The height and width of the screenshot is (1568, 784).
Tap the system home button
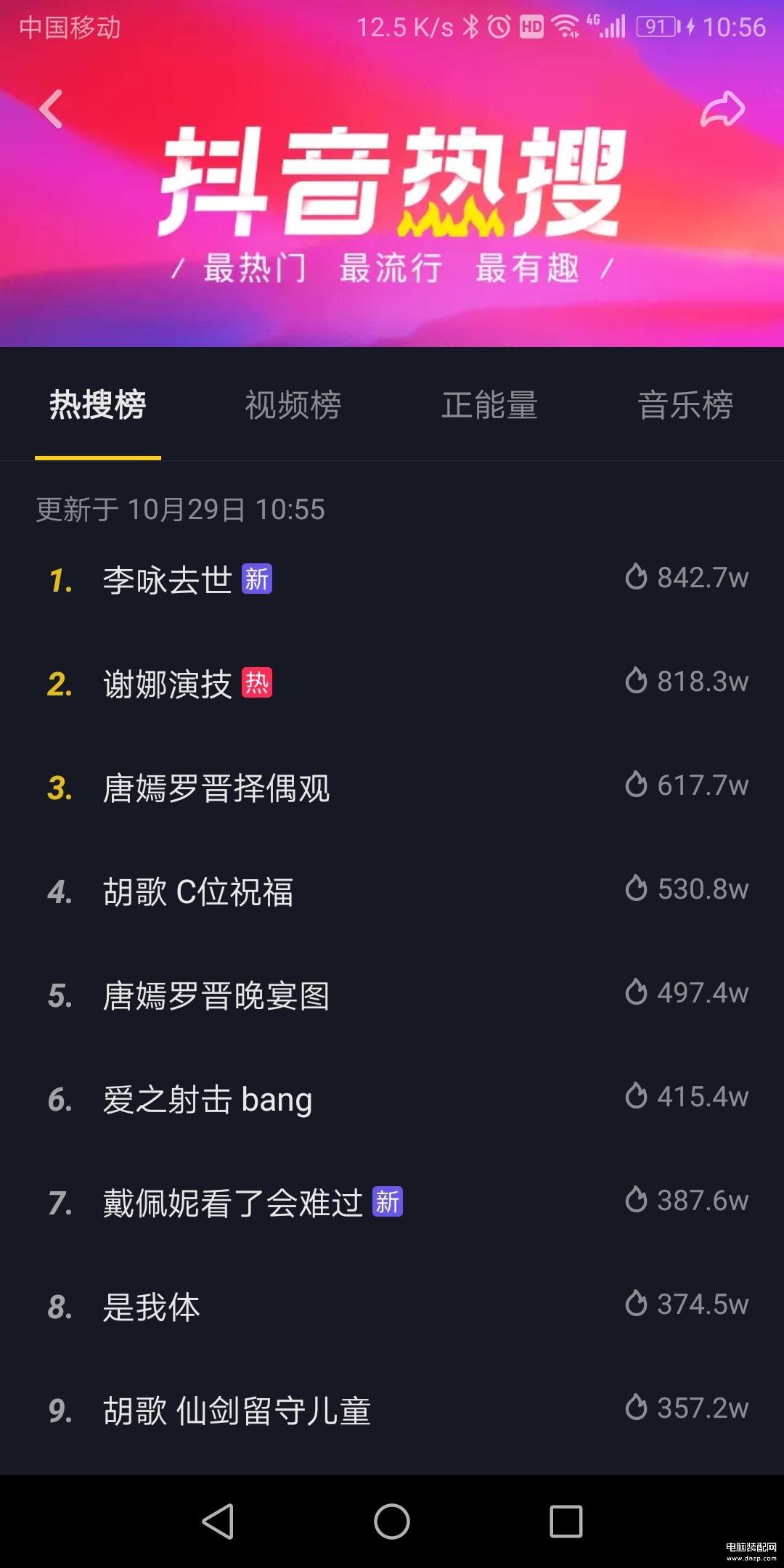click(x=392, y=1521)
